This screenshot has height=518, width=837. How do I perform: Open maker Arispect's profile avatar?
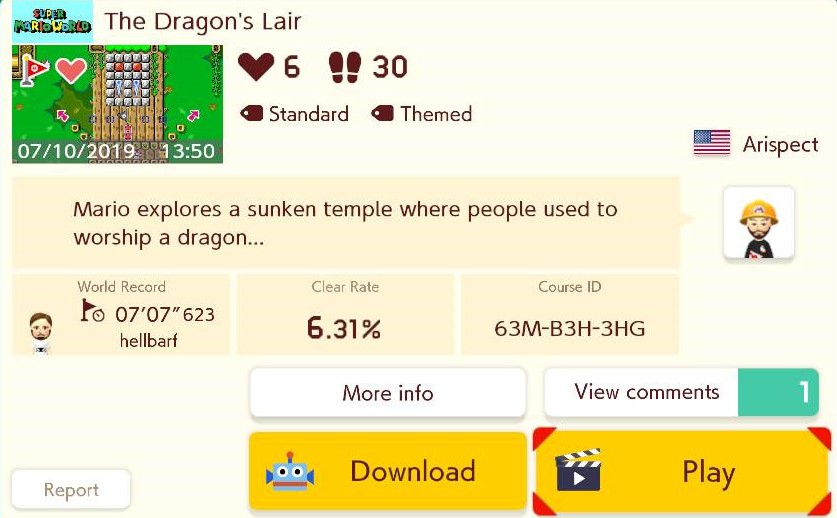[759, 223]
